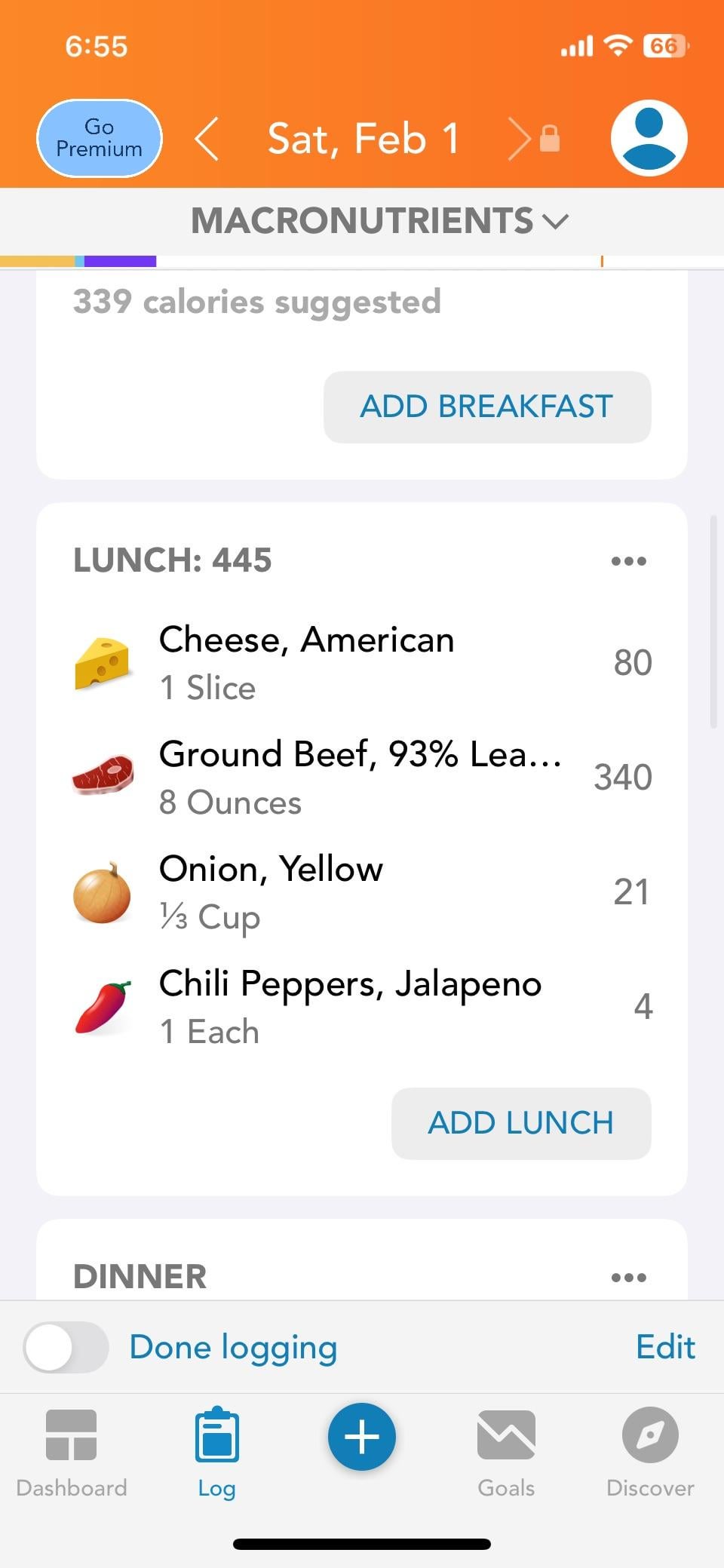Image resolution: width=724 pixels, height=1568 pixels.
Task: Tap Edit to modify the log
Action: pos(665,1347)
